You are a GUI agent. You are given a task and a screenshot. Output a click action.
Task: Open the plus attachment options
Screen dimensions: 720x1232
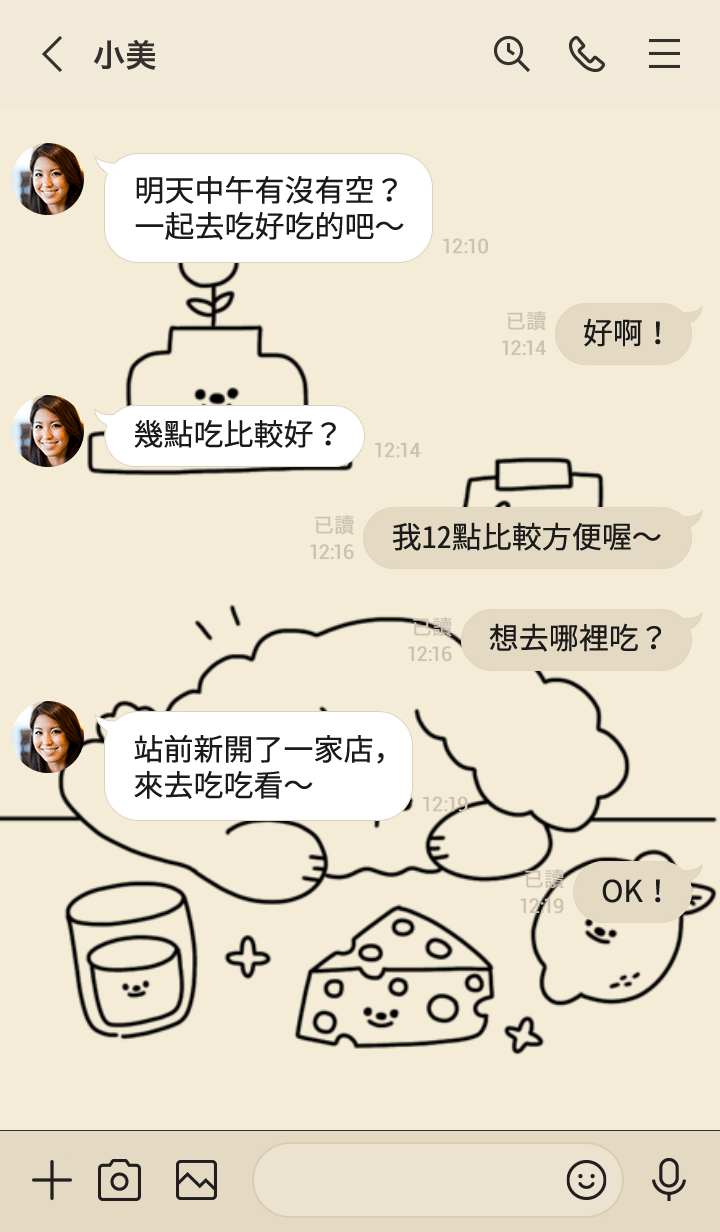[x=52, y=1181]
